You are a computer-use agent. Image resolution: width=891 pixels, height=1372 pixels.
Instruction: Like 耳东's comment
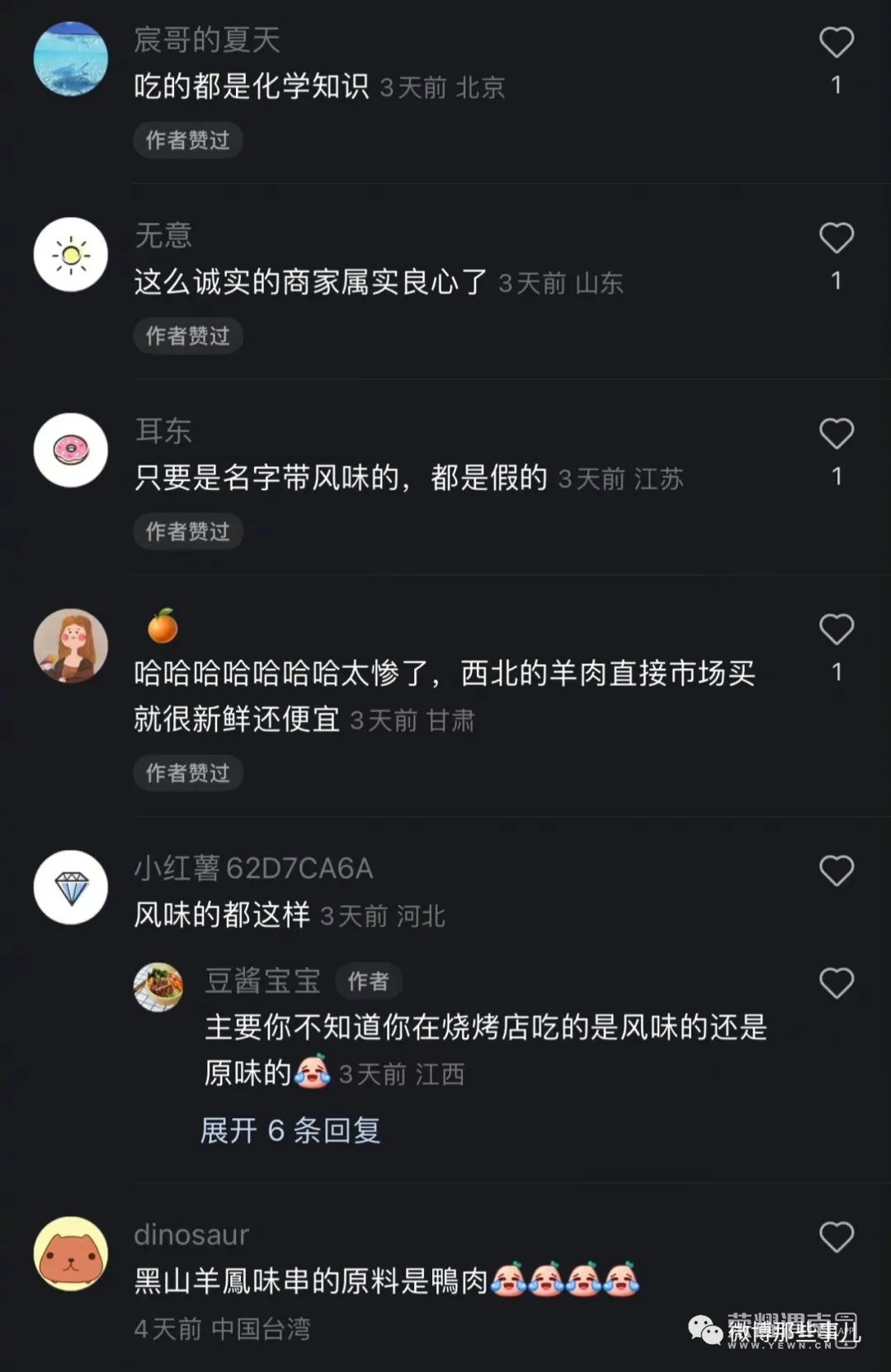click(836, 434)
